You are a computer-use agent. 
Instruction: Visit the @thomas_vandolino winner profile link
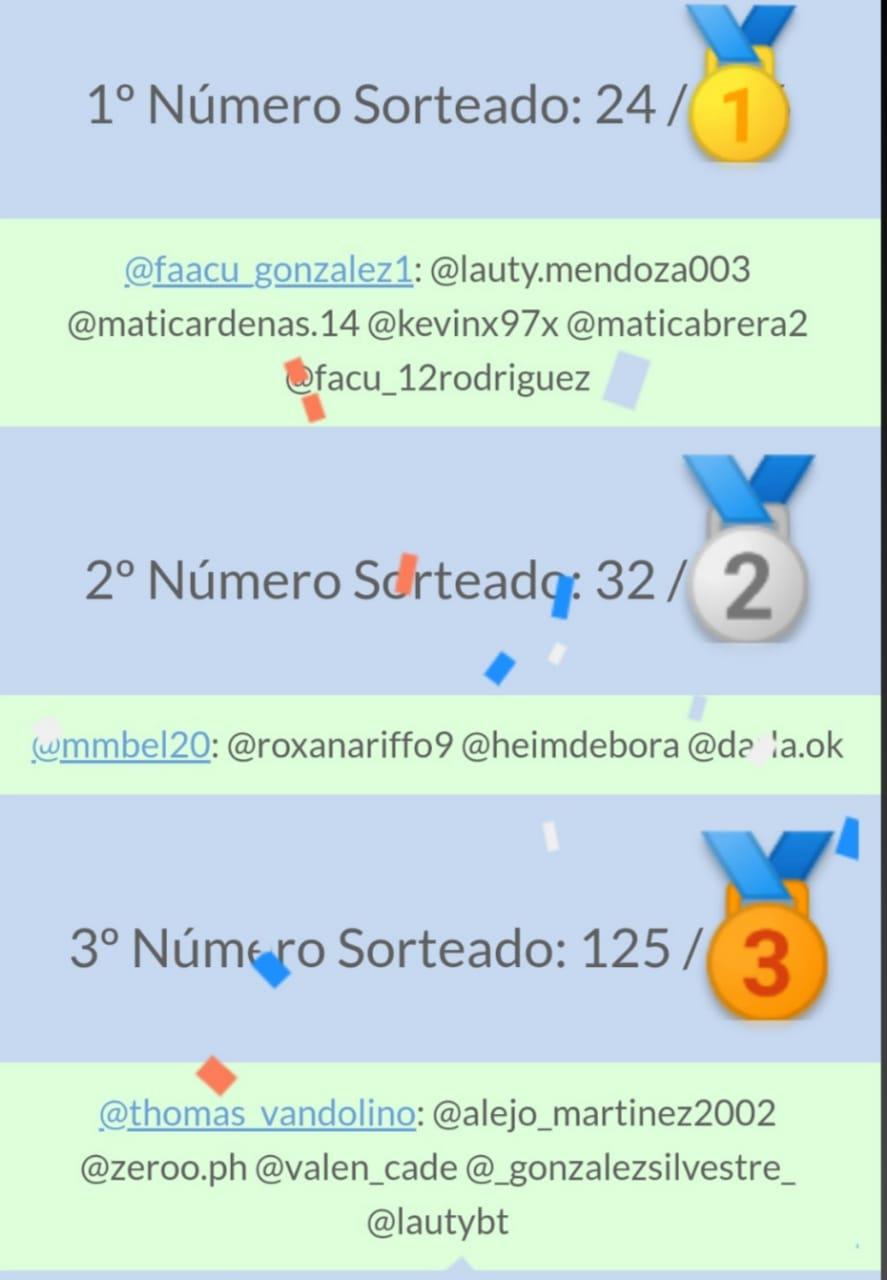pos(257,1113)
